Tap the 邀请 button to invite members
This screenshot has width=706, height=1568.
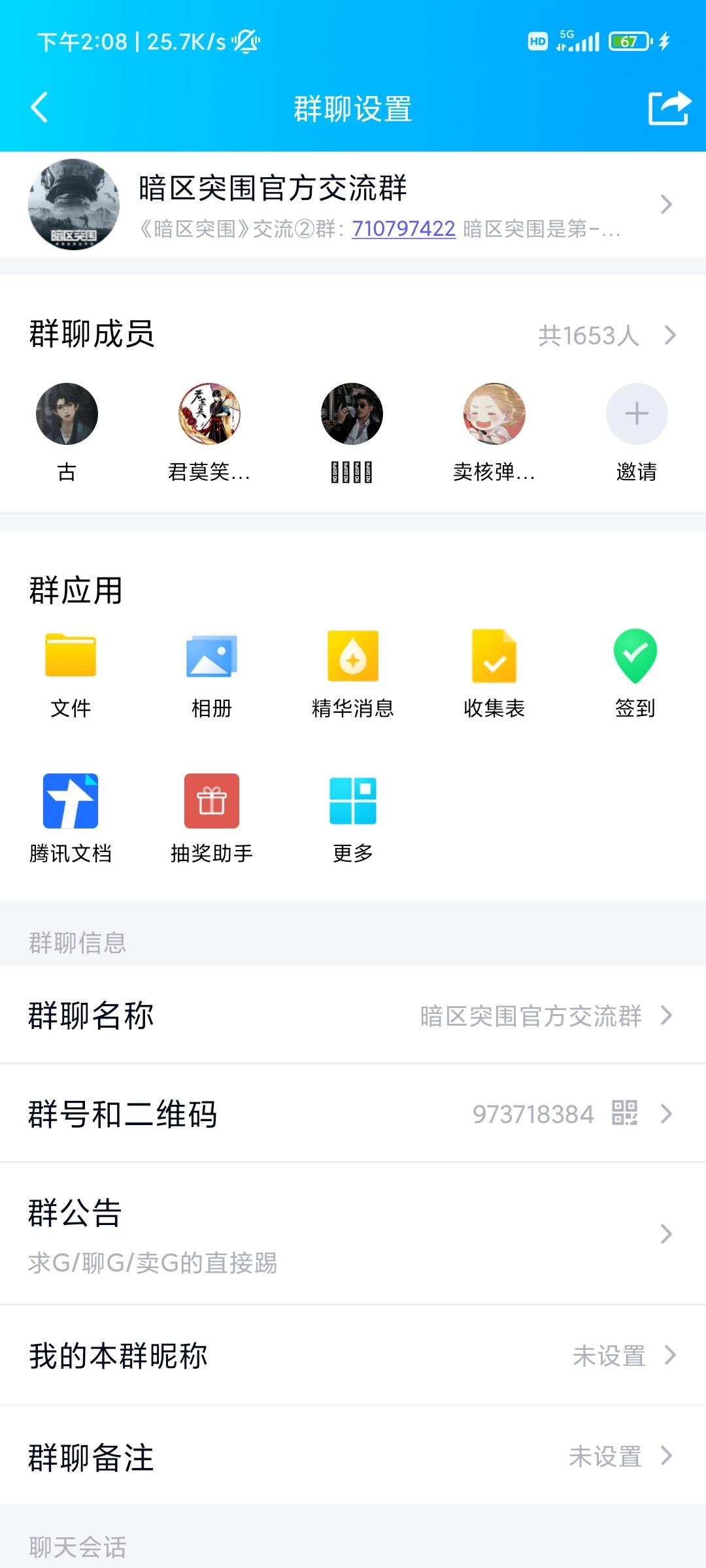(636, 414)
